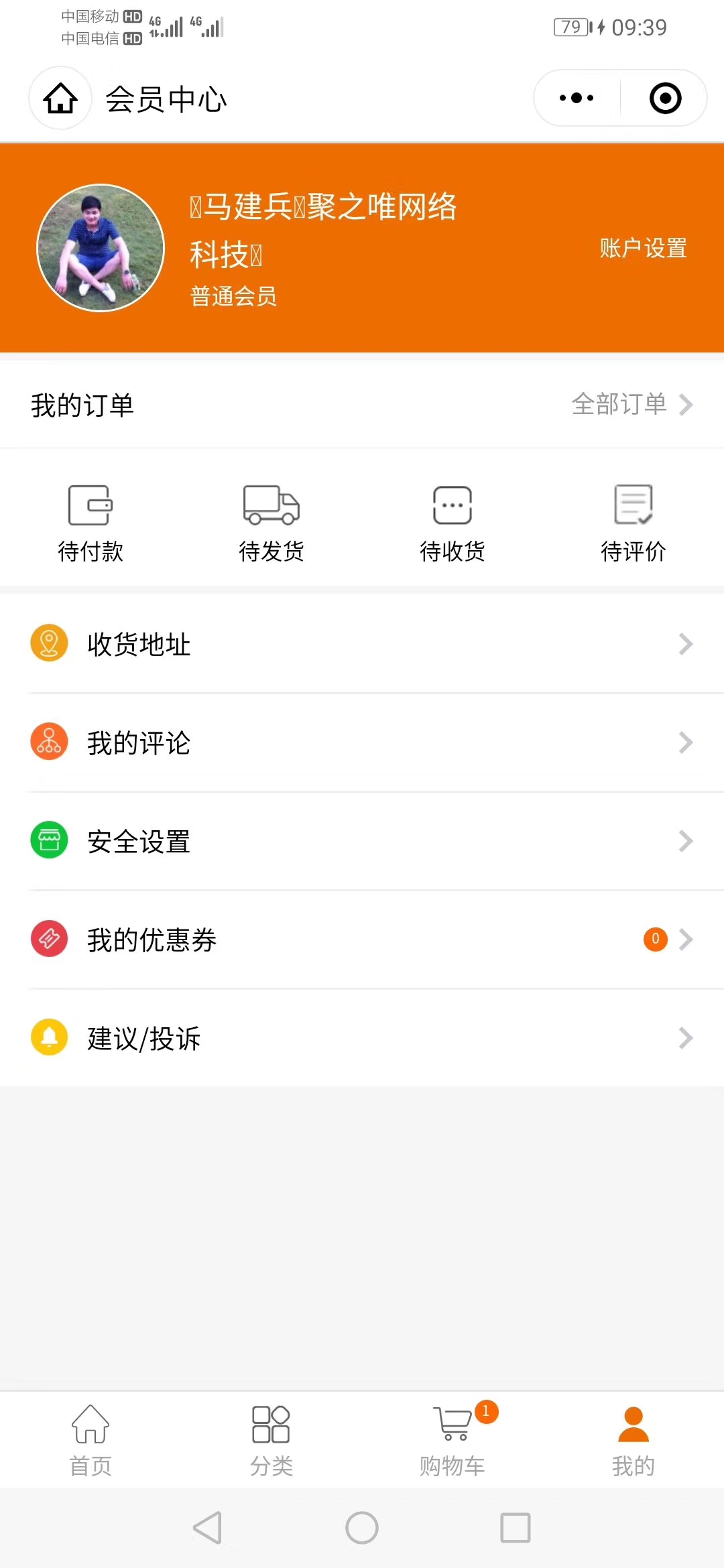View 全部订单 all orders

(x=631, y=404)
